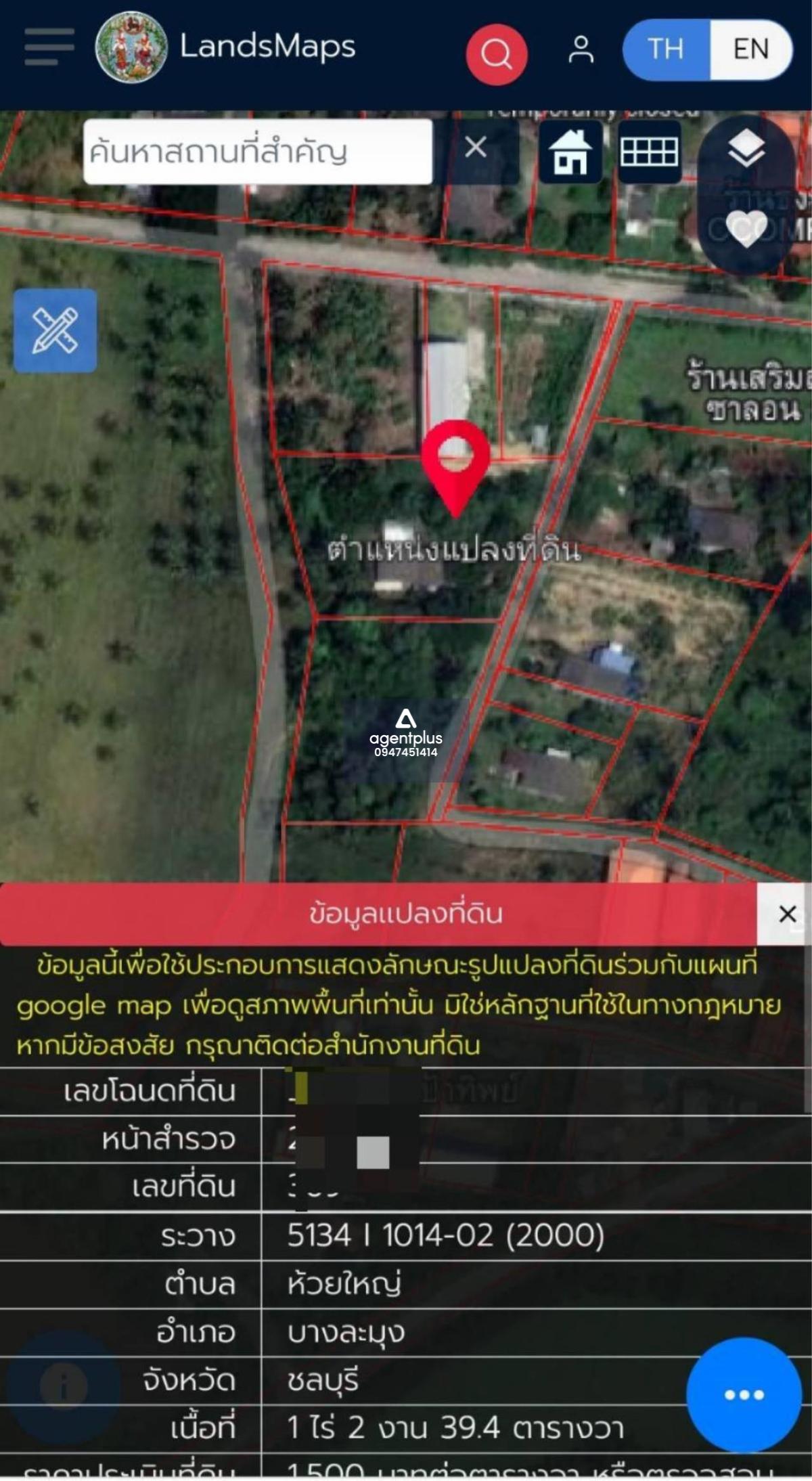Viewport: 812px width, 1481px height.
Task: Switch language to EN
Action: pyautogui.click(x=751, y=49)
